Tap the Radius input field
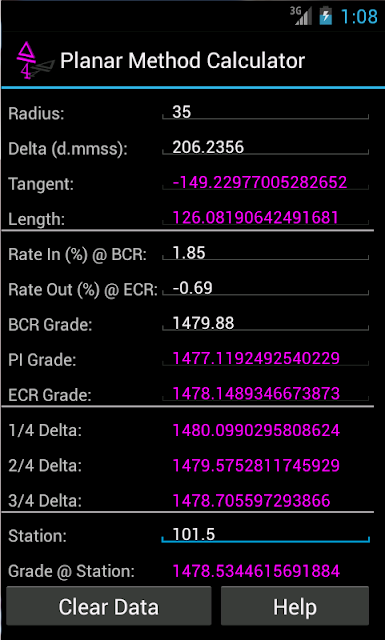The image size is (385, 640). coord(265,112)
